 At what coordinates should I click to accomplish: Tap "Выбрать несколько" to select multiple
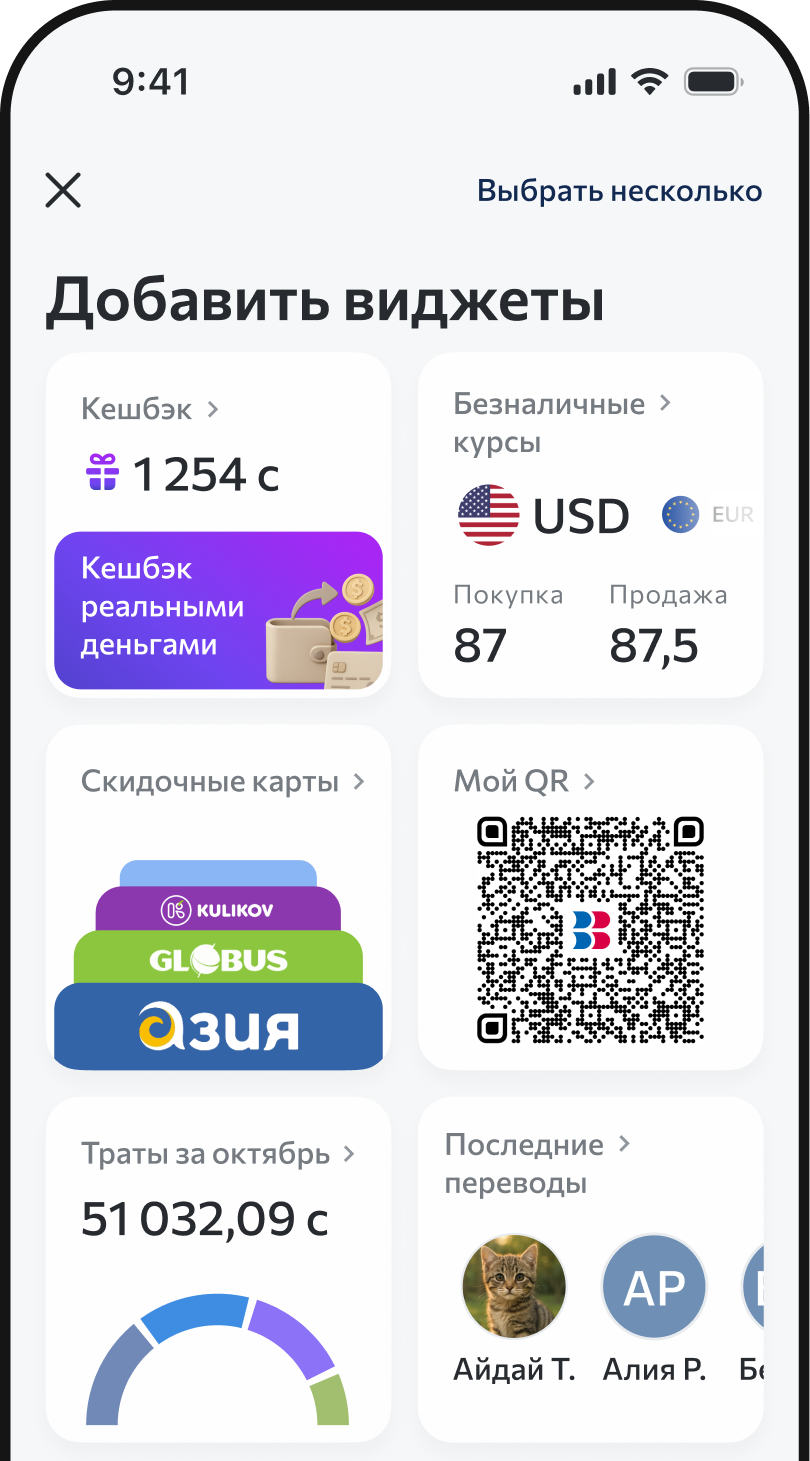[x=619, y=191]
